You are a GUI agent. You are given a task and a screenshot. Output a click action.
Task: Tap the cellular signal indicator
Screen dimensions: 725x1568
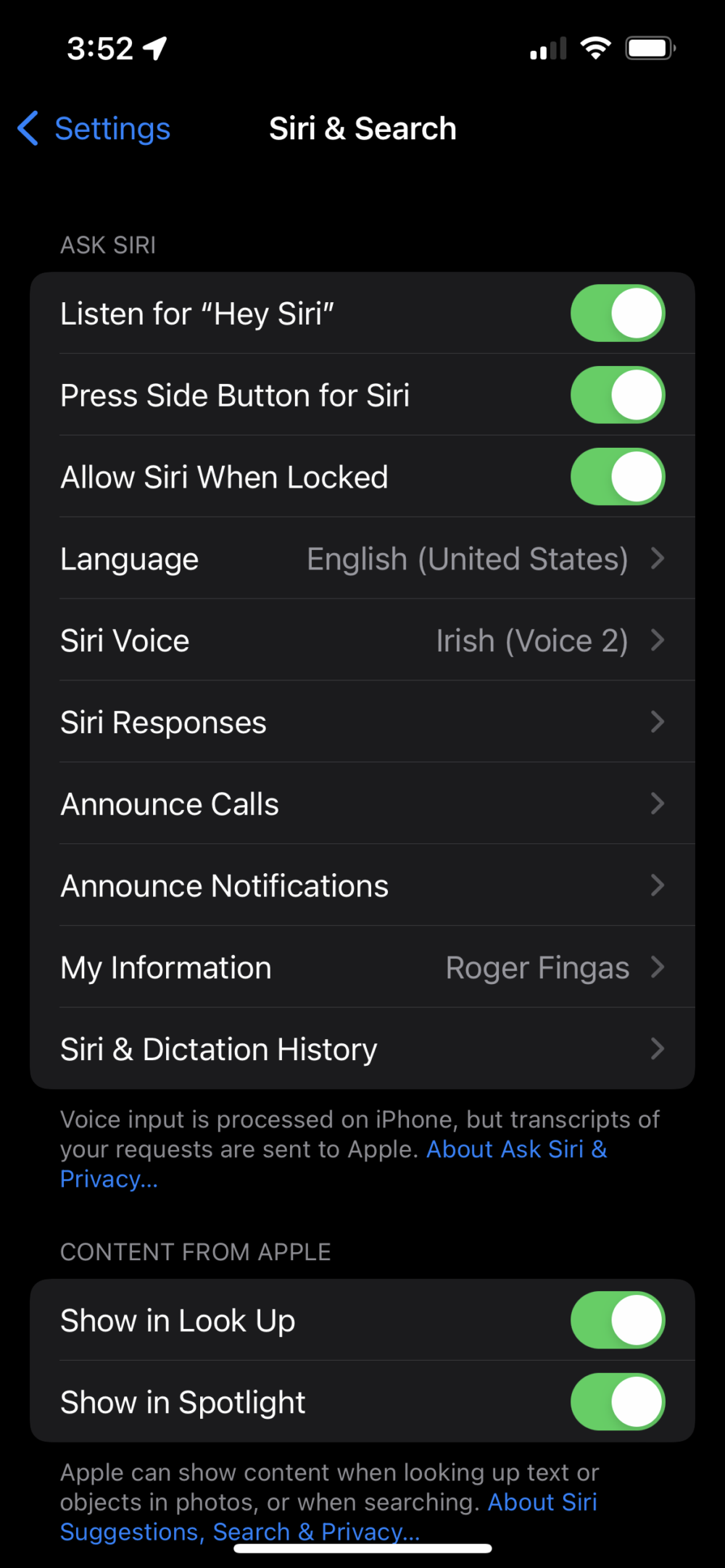[546, 48]
